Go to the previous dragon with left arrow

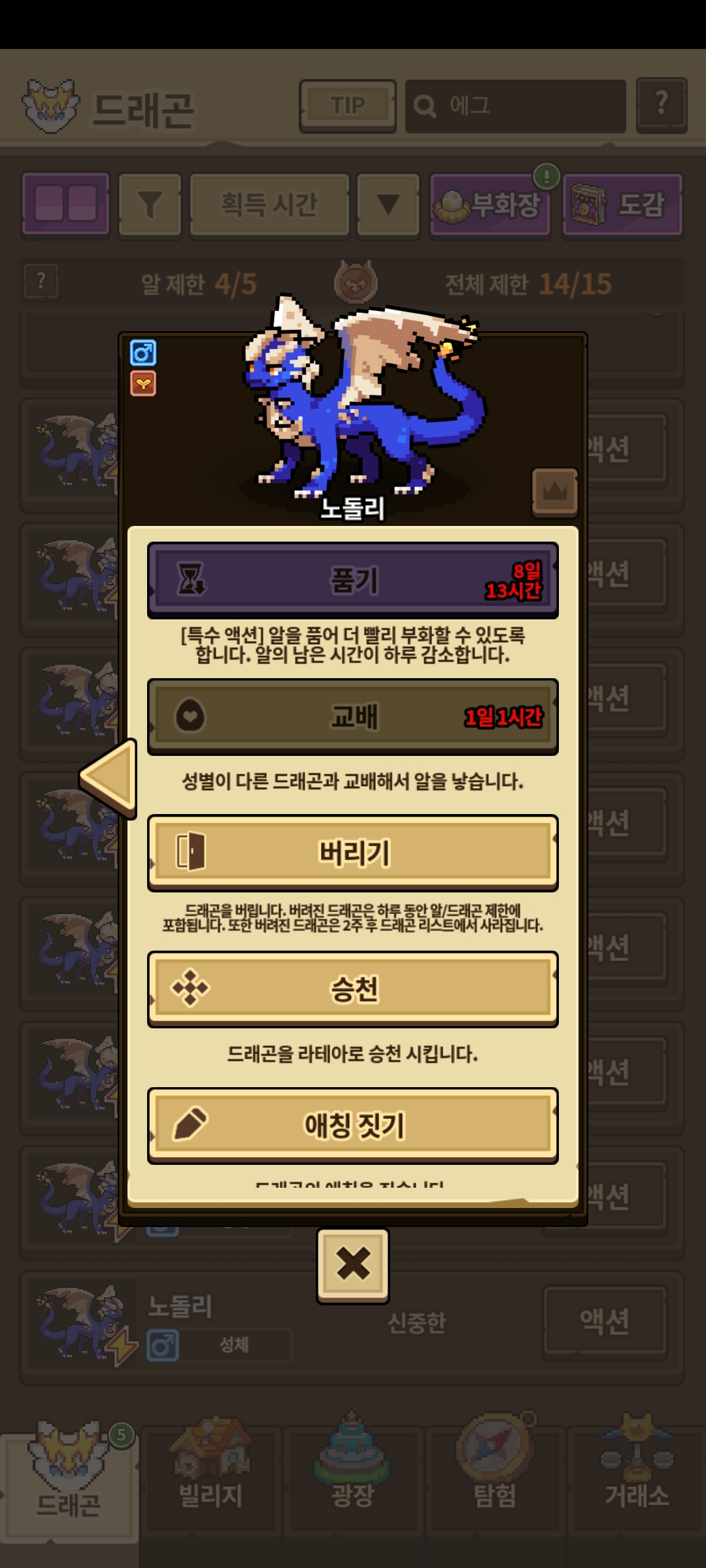pyautogui.click(x=109, y=777)
